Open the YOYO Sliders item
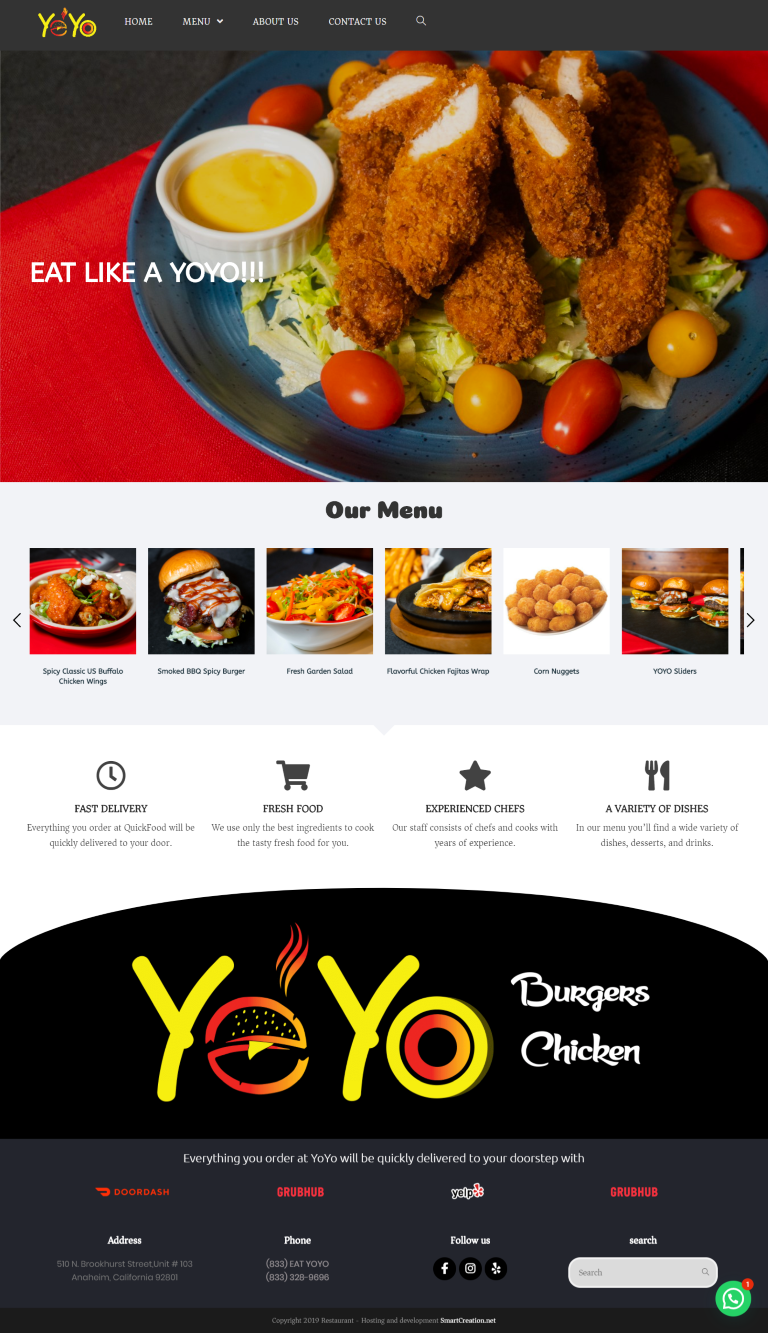This screenshot has width=768, height=1333. (x=675, y=601)
